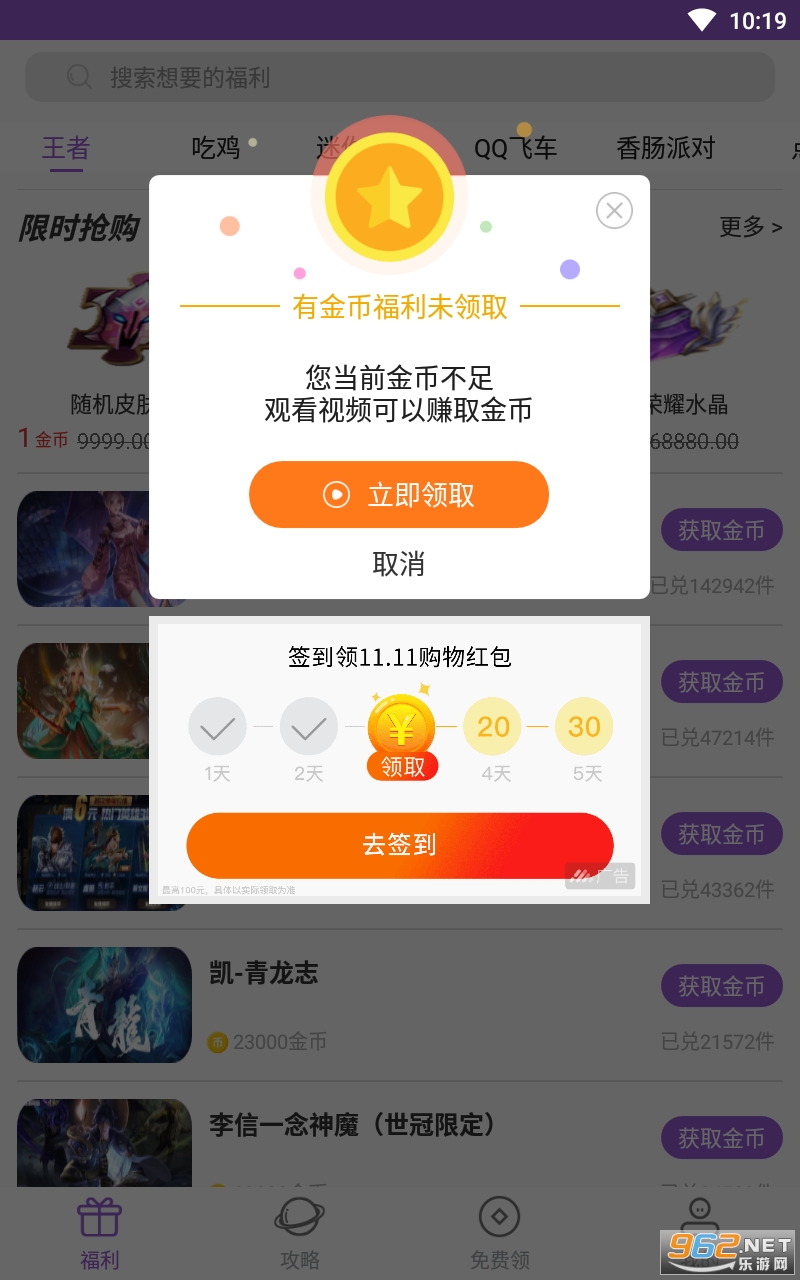Select the QQ飞车 tab
The image size is (800, 1280).
(515, 148)
